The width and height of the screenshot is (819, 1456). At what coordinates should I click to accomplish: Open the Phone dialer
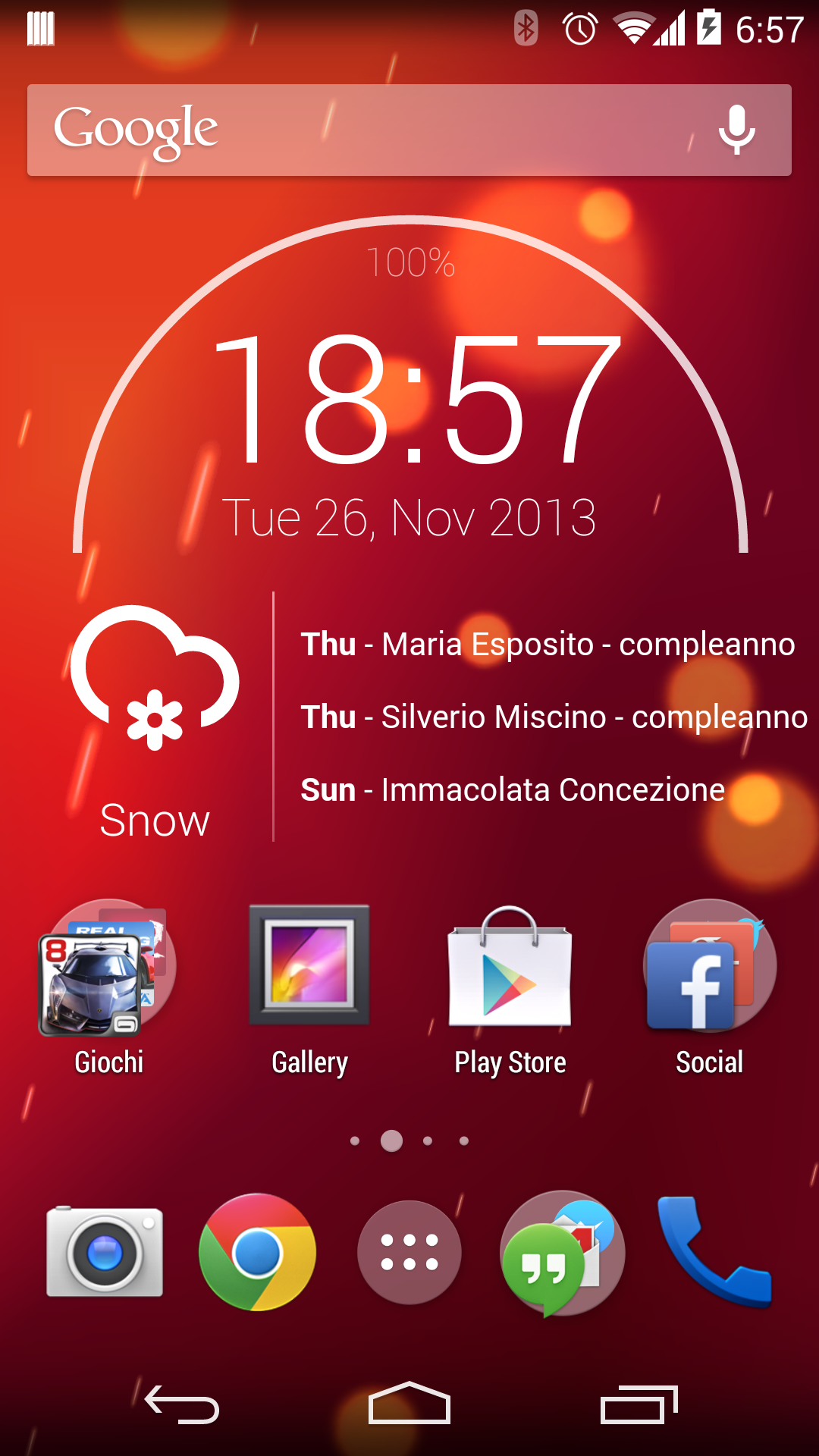tap(714, 1251)
